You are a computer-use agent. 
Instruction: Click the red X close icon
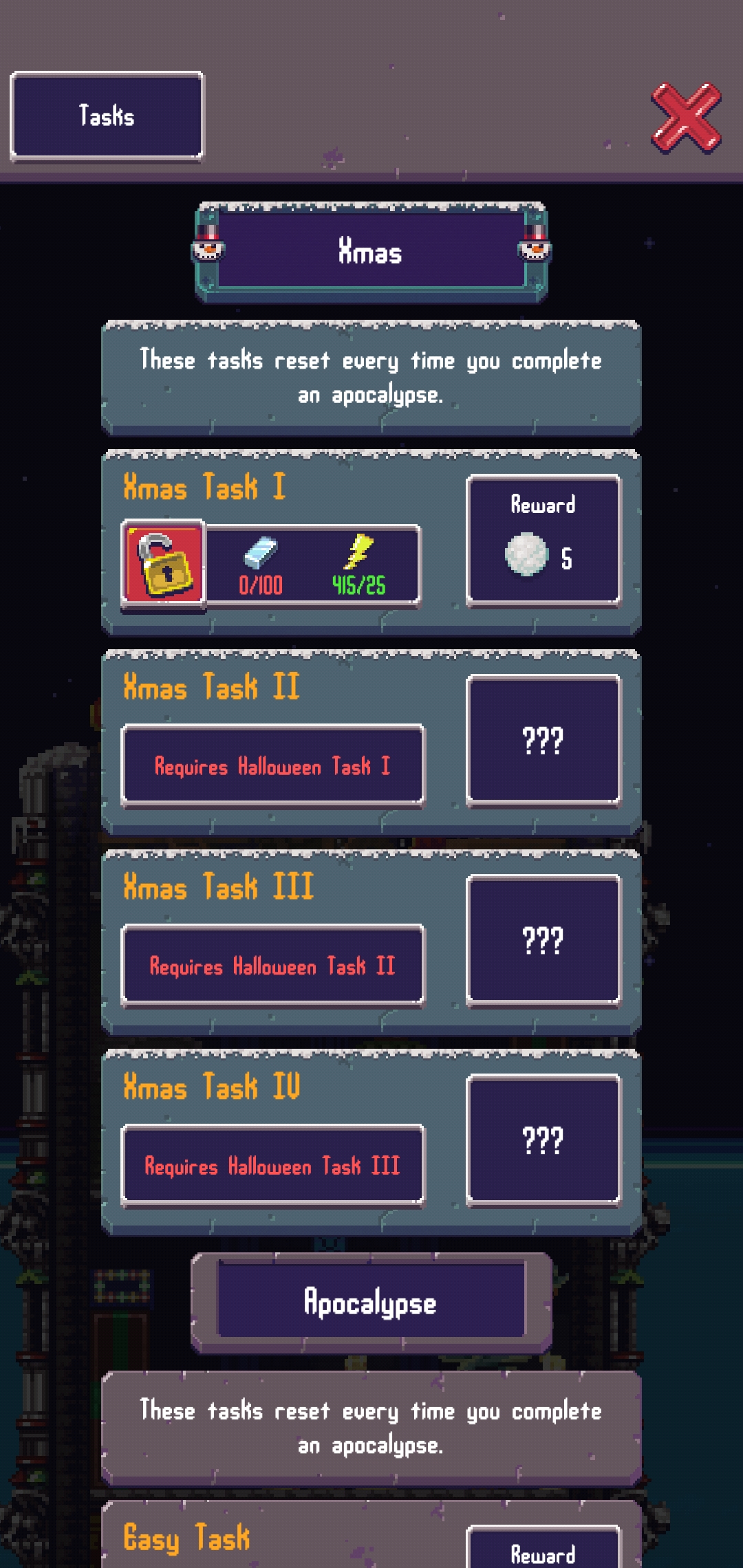point(683,118)
